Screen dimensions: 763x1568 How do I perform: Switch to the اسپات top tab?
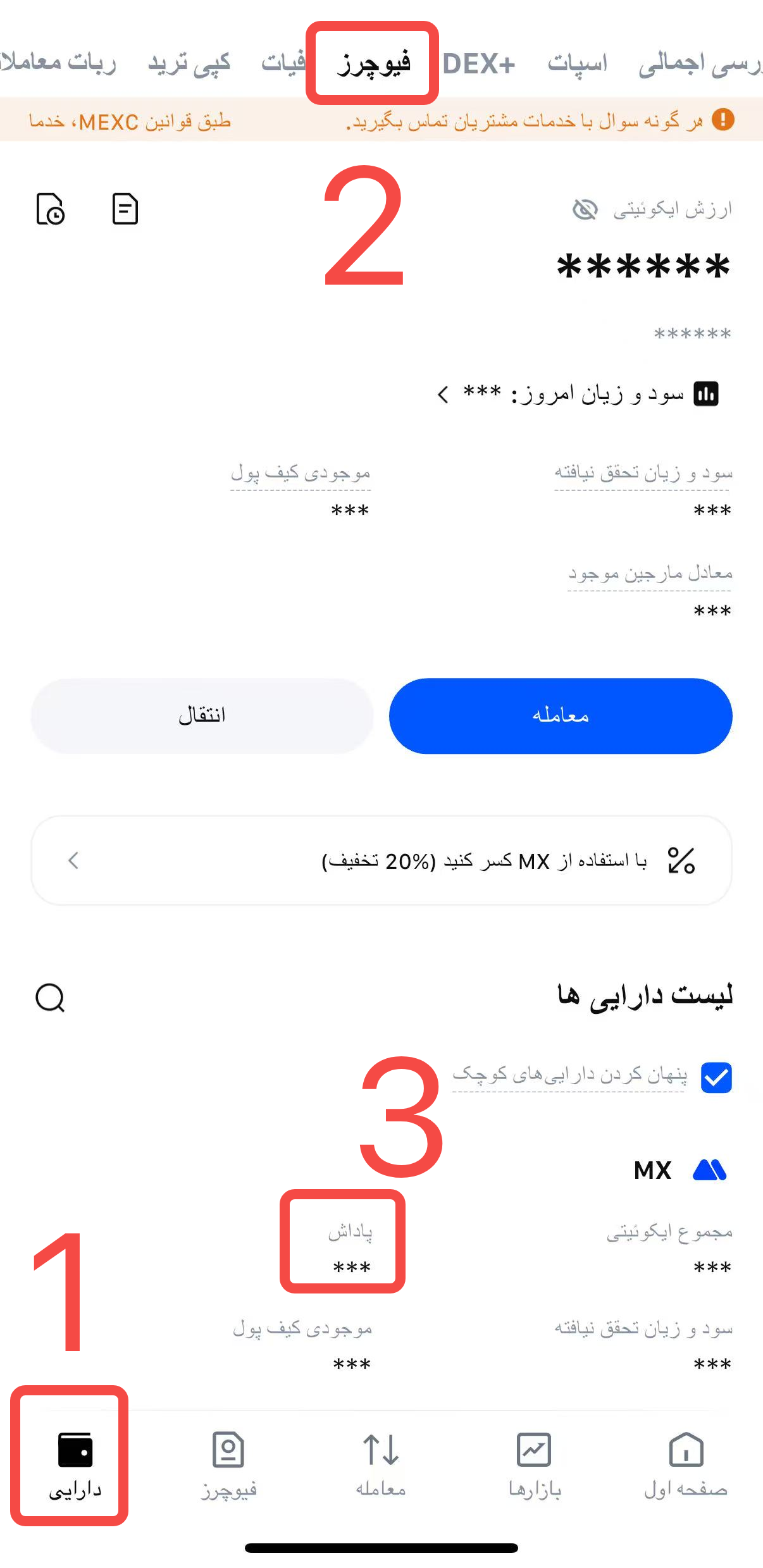pyautogui.click(x=577, y=63)
